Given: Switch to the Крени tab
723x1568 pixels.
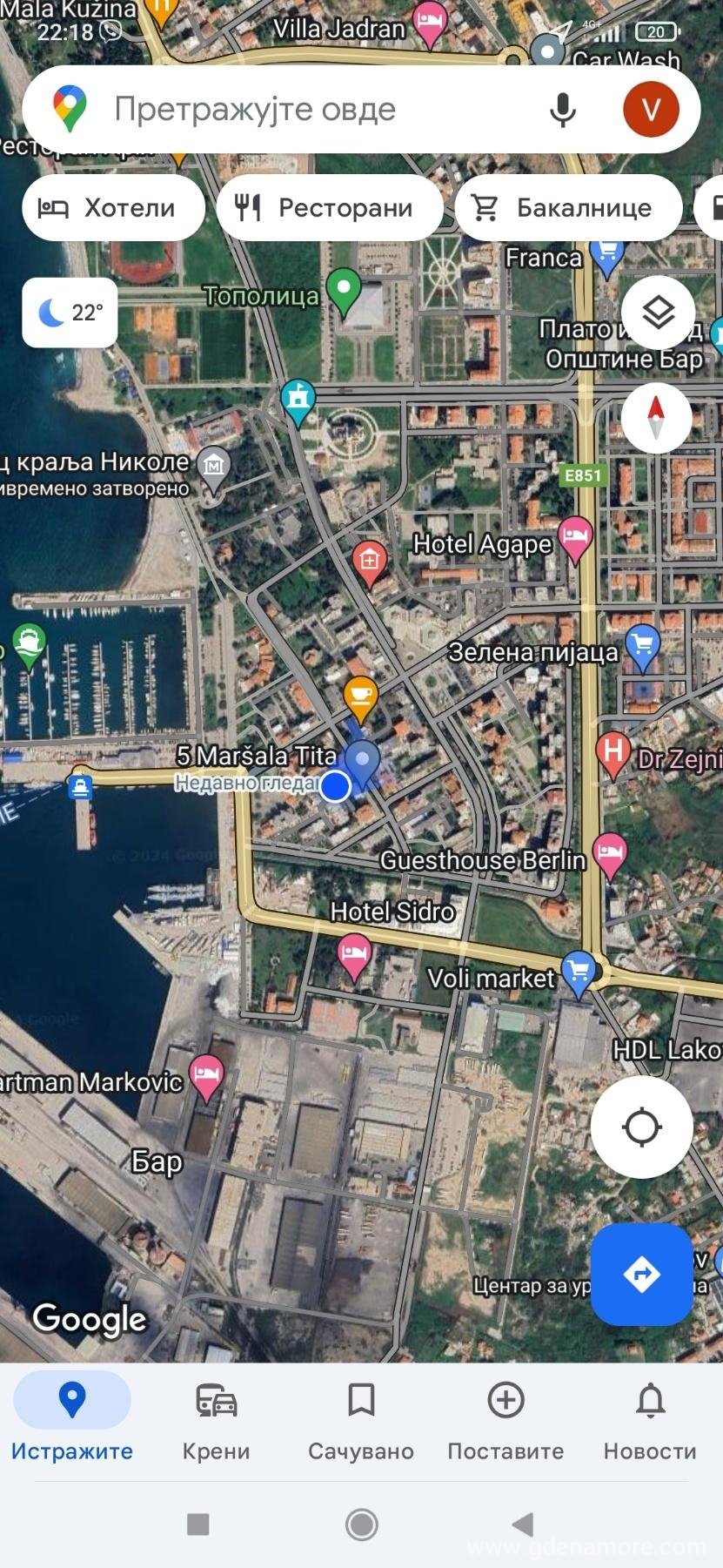Looking at the screenshot, I should pos(216,1422).
